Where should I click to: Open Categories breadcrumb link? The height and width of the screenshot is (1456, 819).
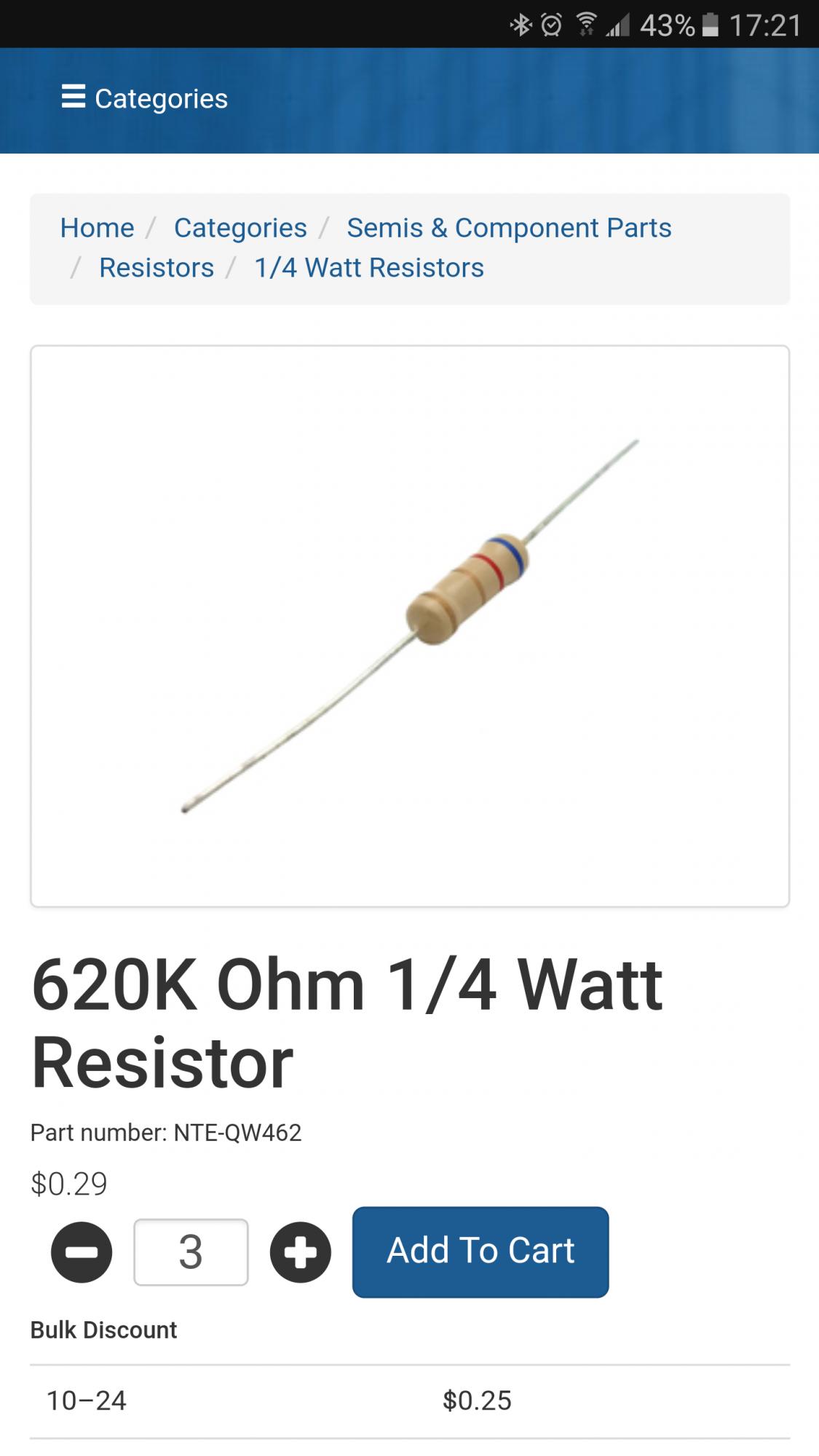[240, 228]
